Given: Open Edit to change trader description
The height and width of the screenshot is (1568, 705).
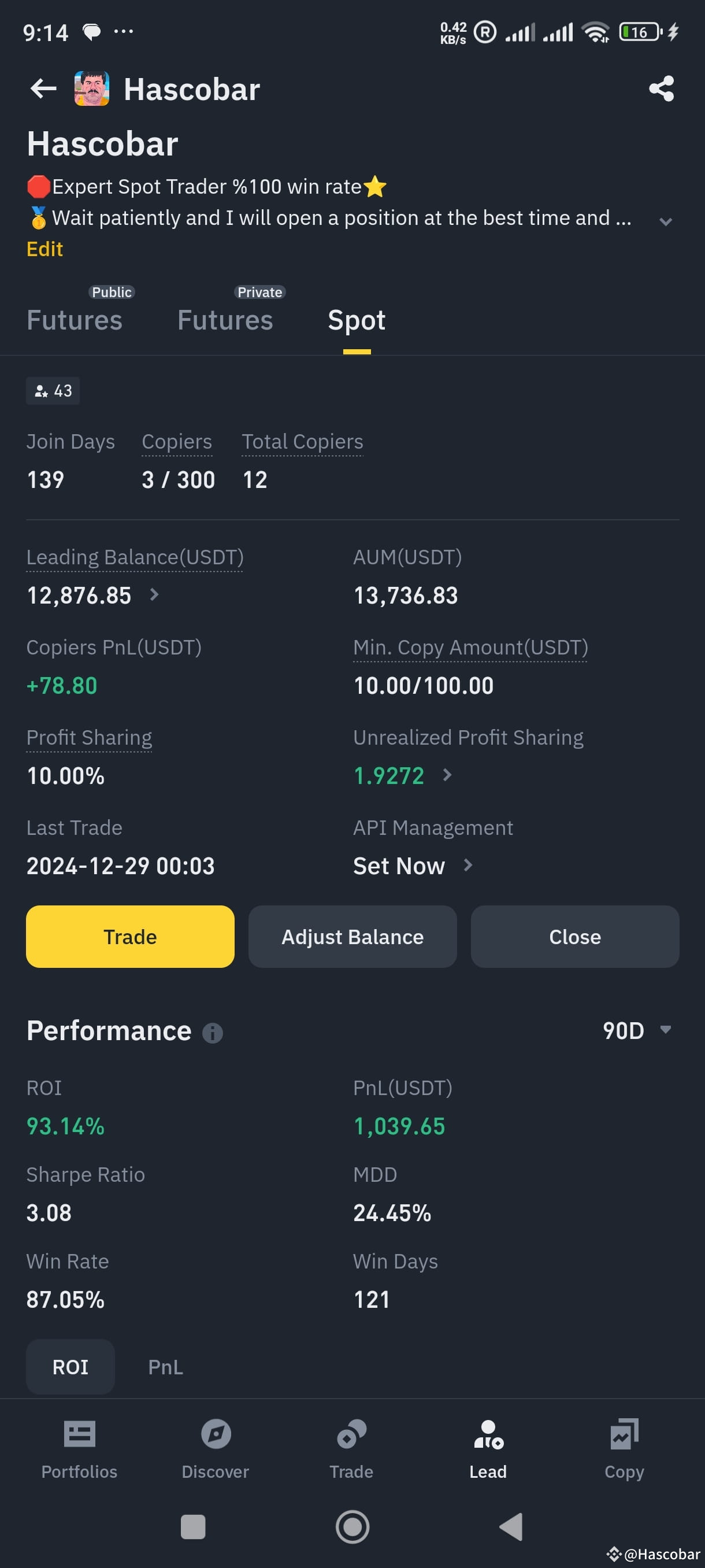Looking at the screenshot, I should (44, 249).
